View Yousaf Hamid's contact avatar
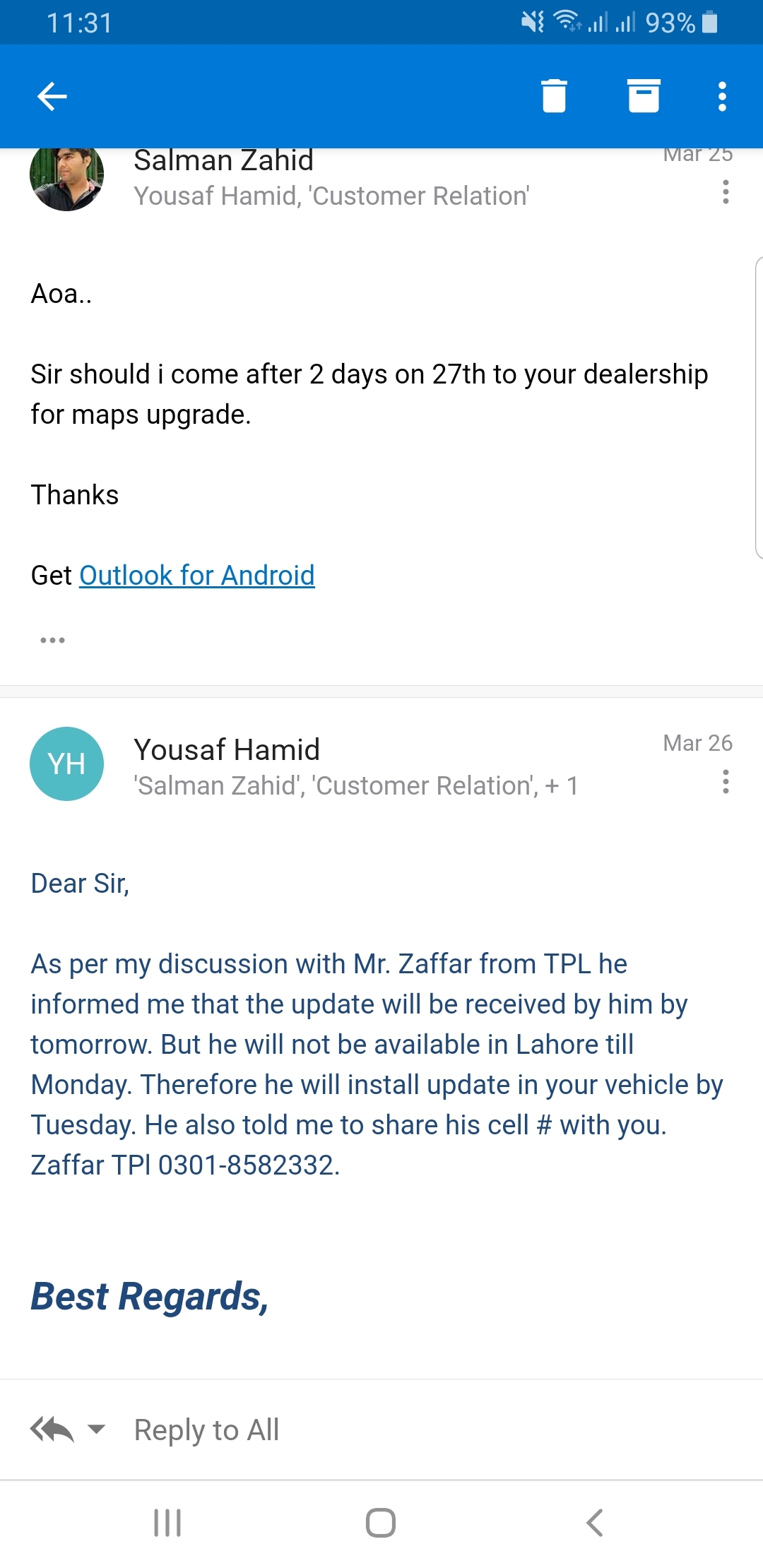763x1568 pixels. (66, 764)
